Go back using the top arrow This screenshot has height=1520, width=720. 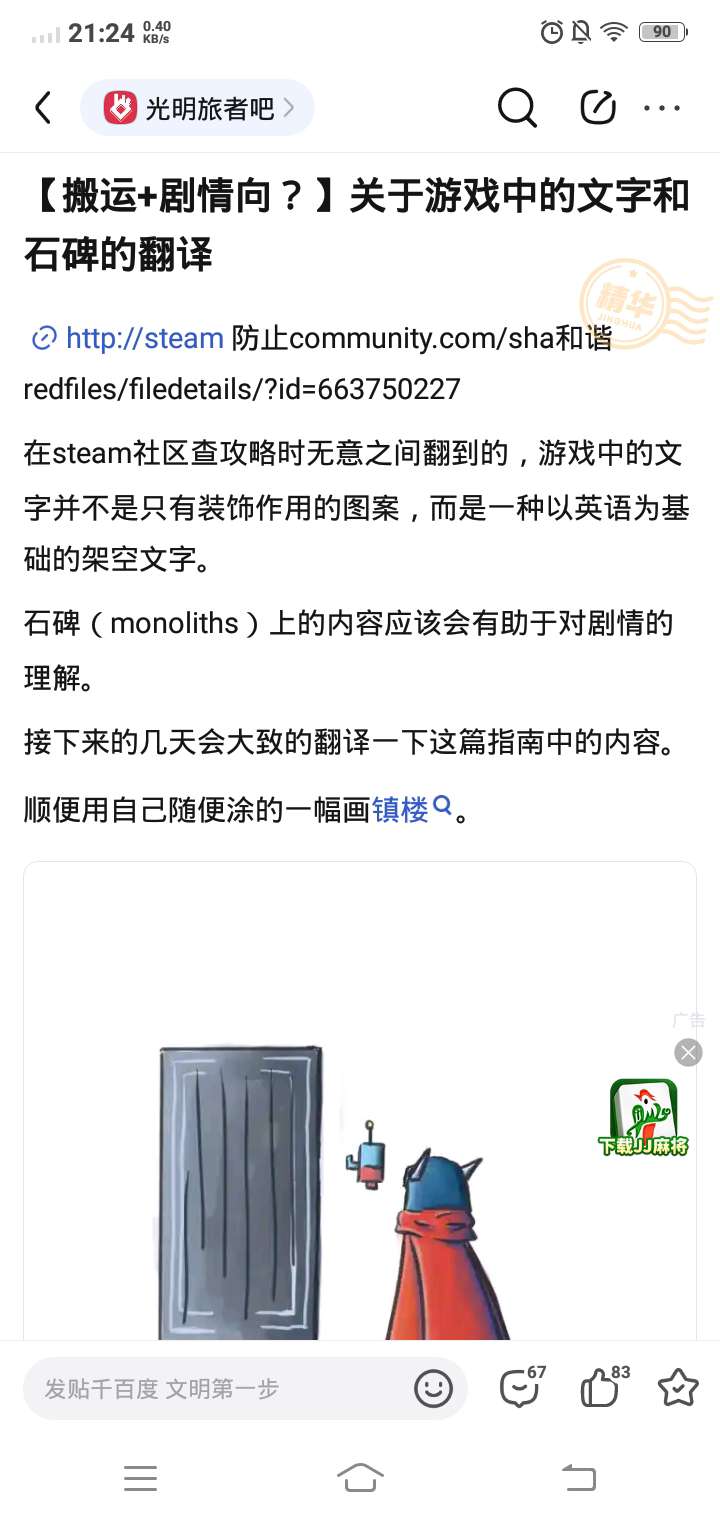click(x=43, y=108)
